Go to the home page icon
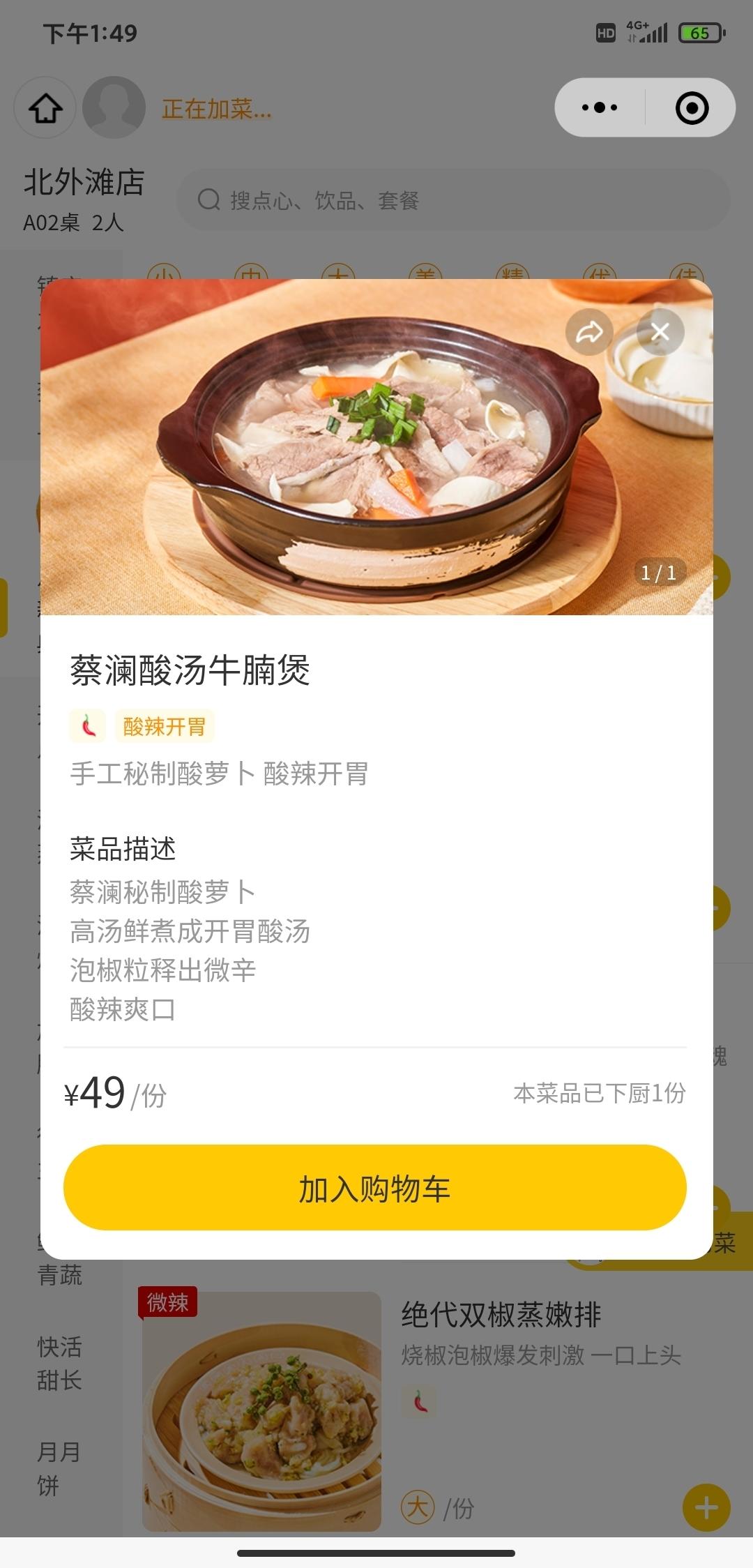This screenshot has height=1568, width=753. [45, 107]
